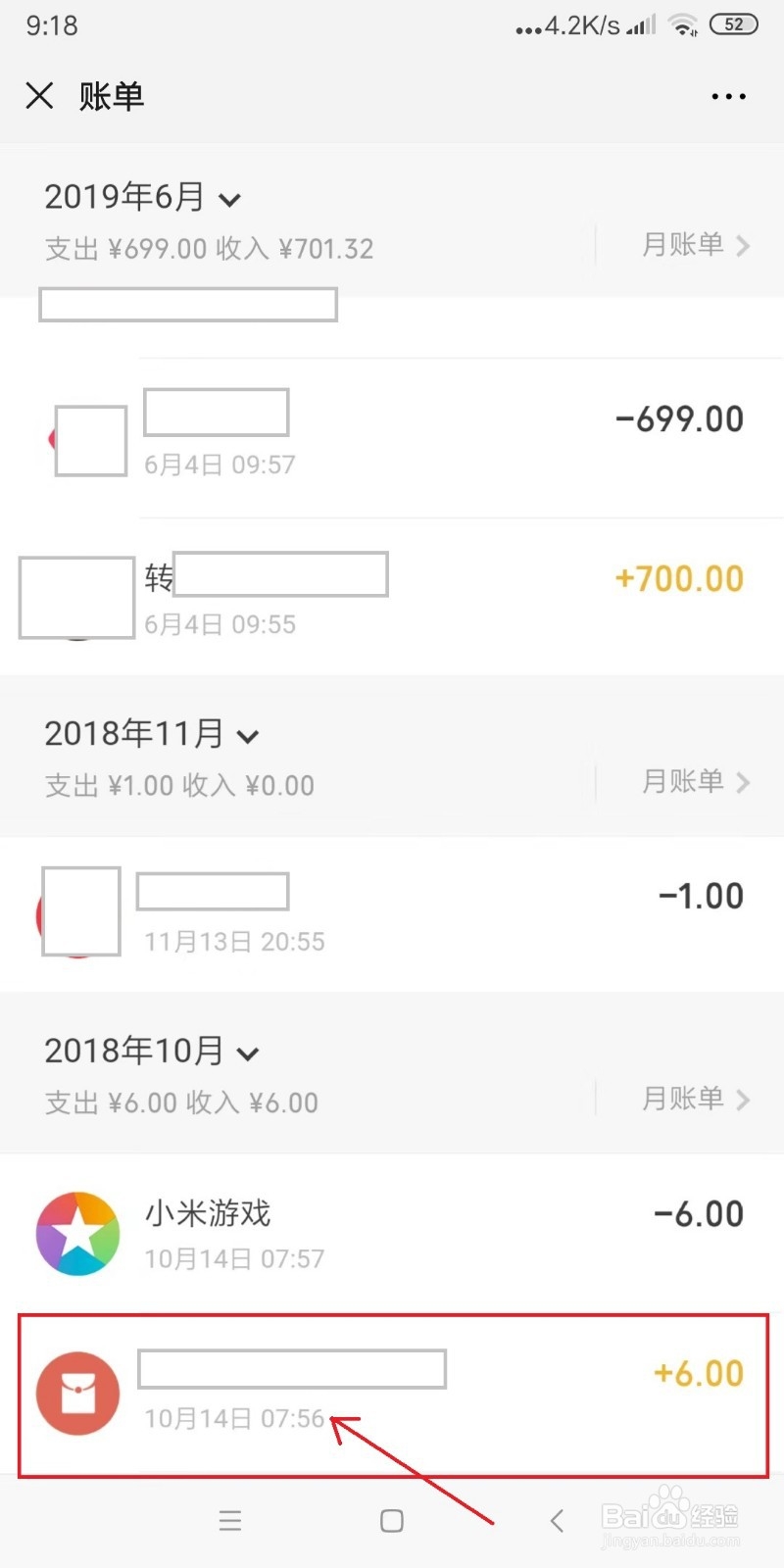Go back with the system back button
This screenshot has width=784, height=1568.
[x=557, y=1521]
